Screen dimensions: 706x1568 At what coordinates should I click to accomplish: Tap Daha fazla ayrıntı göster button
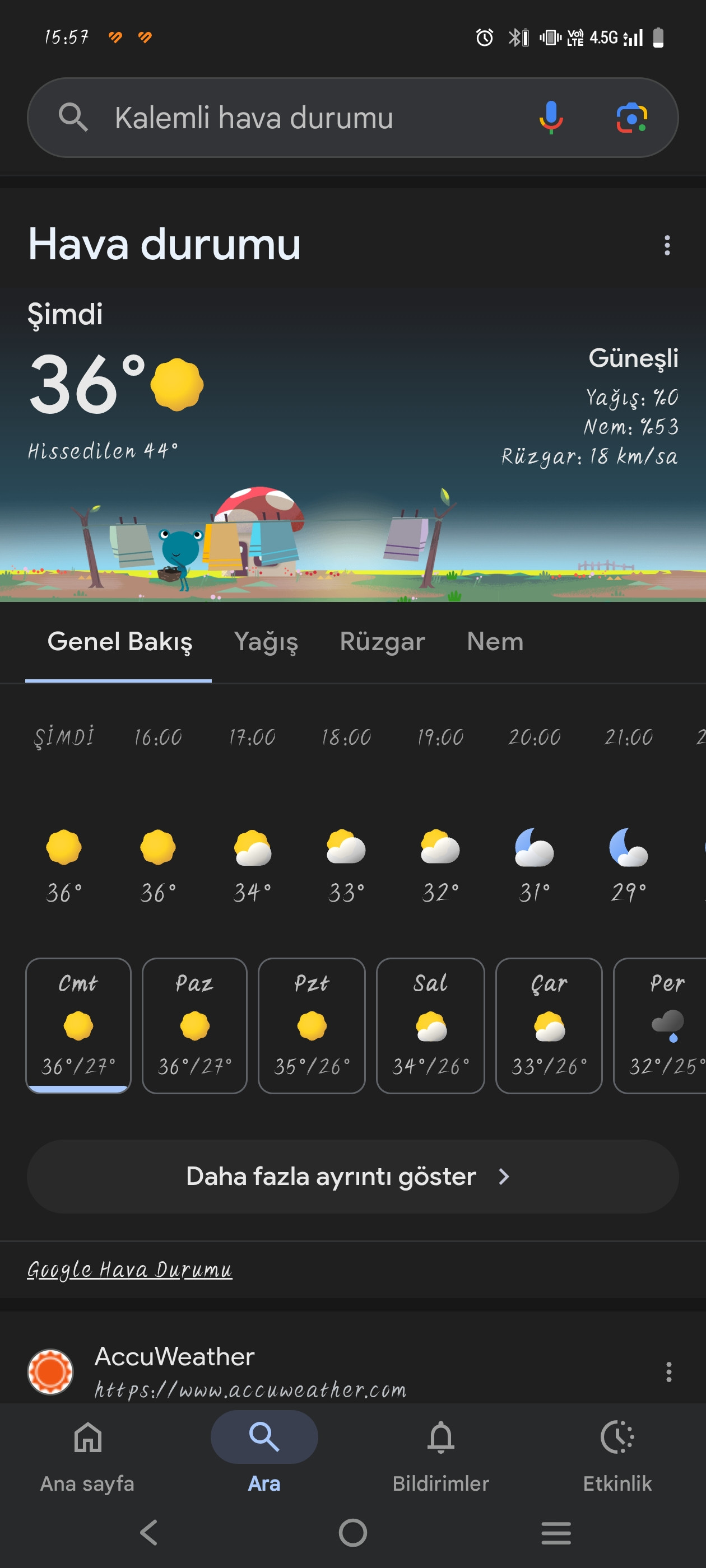tap(352, 1176)
